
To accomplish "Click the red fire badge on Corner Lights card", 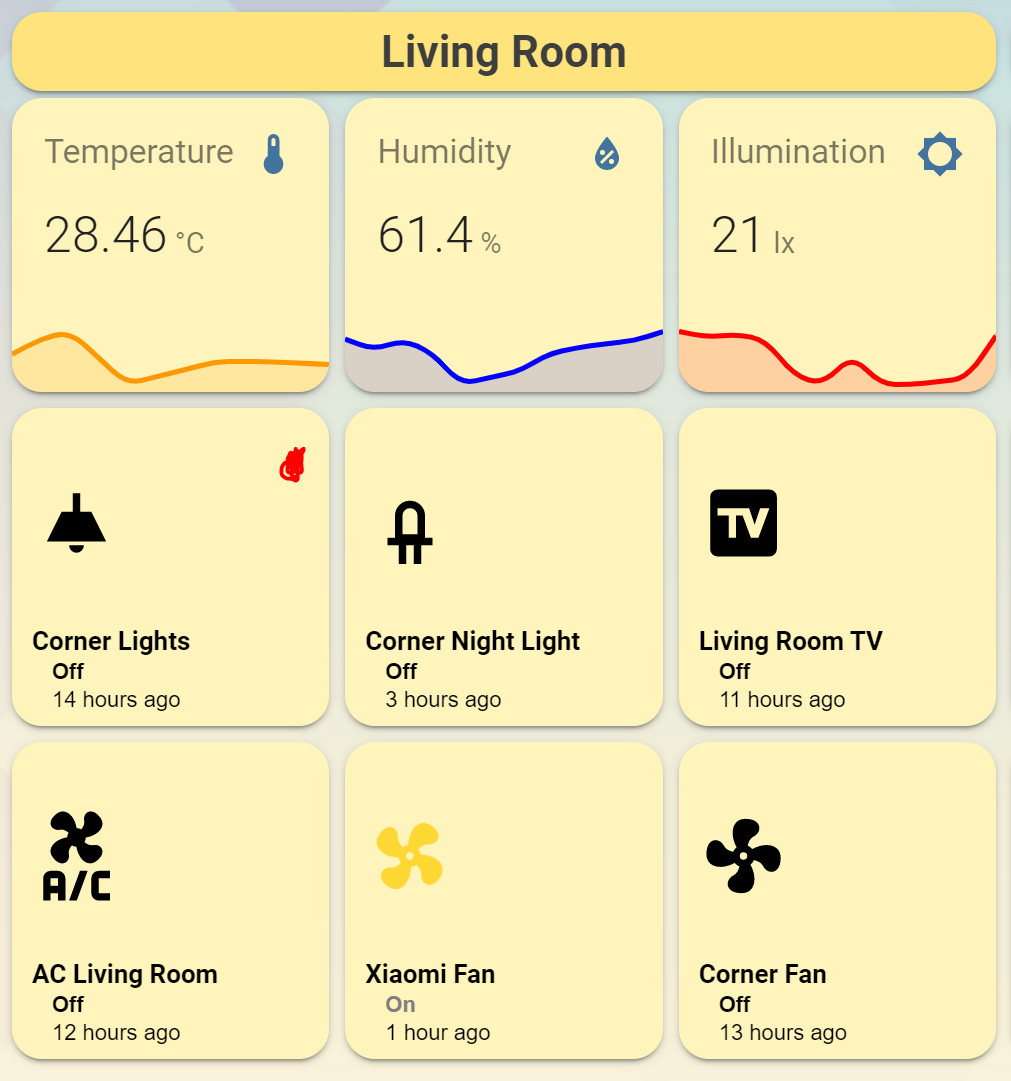I will coord(291,463).
